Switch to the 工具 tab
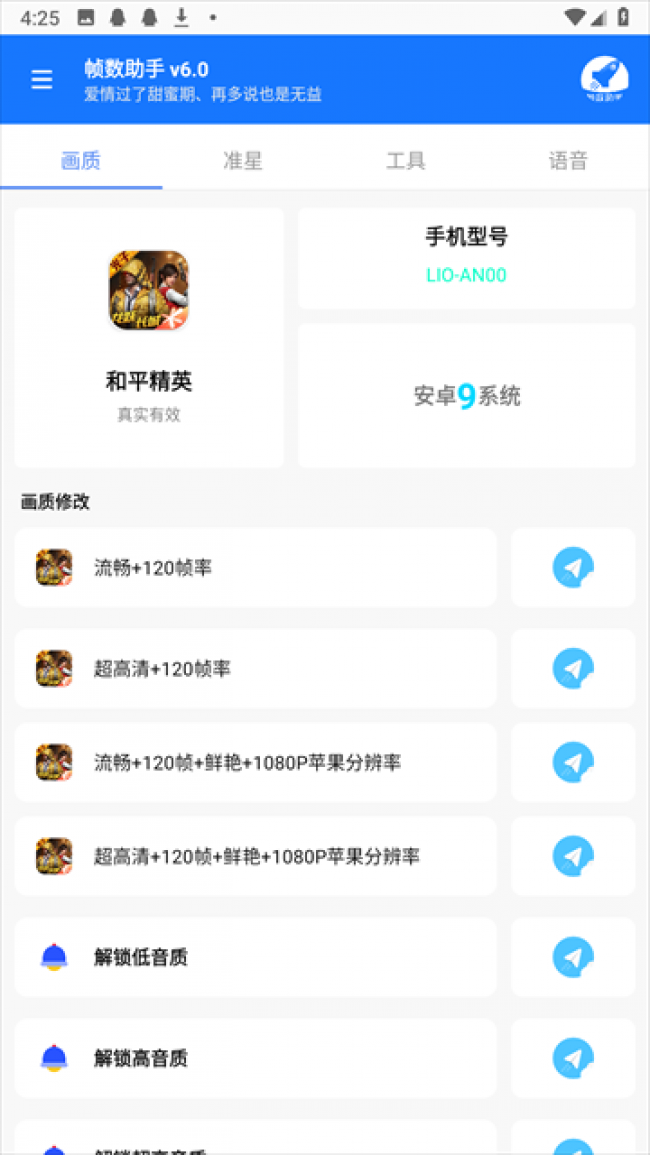The width and height of the screenshot is (650, 1155). click(406, 161)
